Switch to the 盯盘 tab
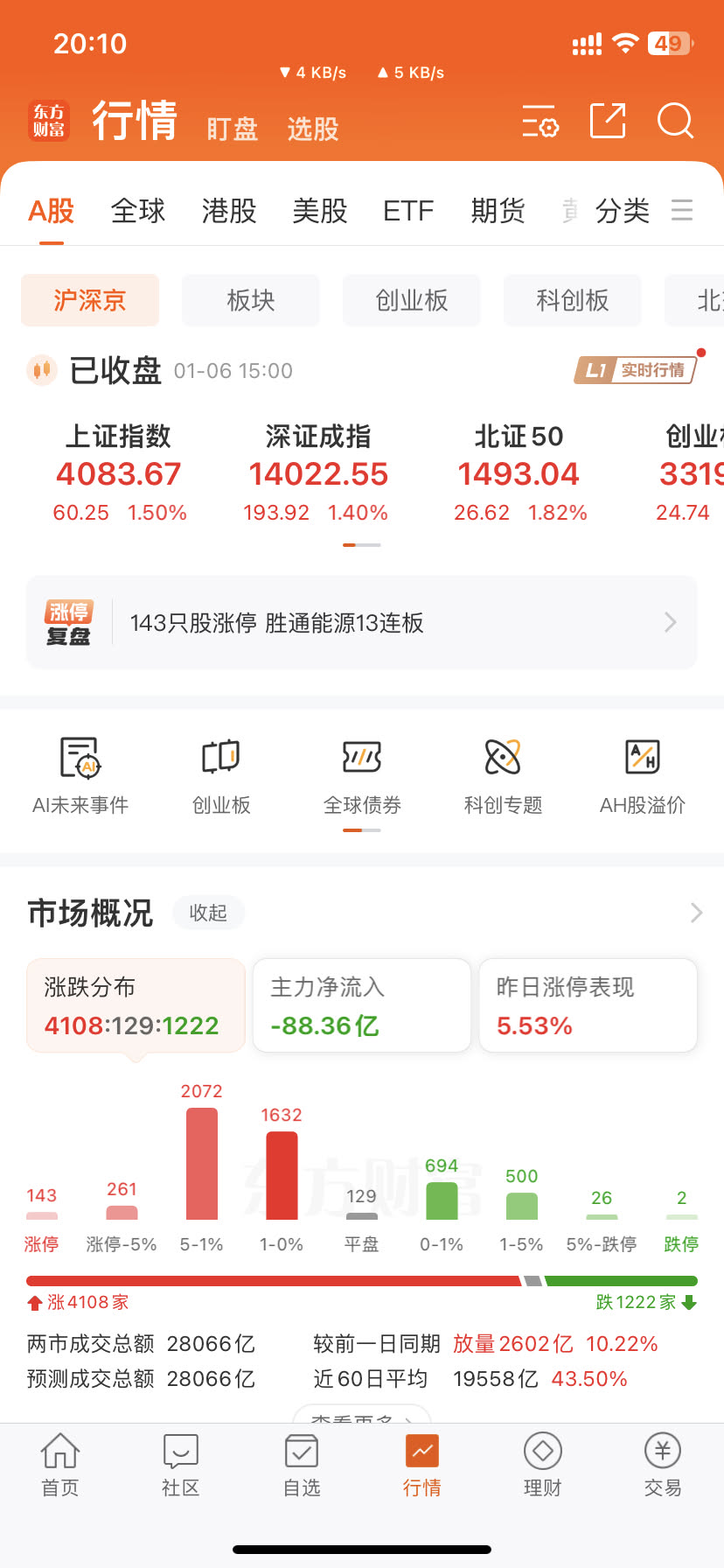Image resolution: width=724 pixels, height=1568 pixels. coord(233,129)
